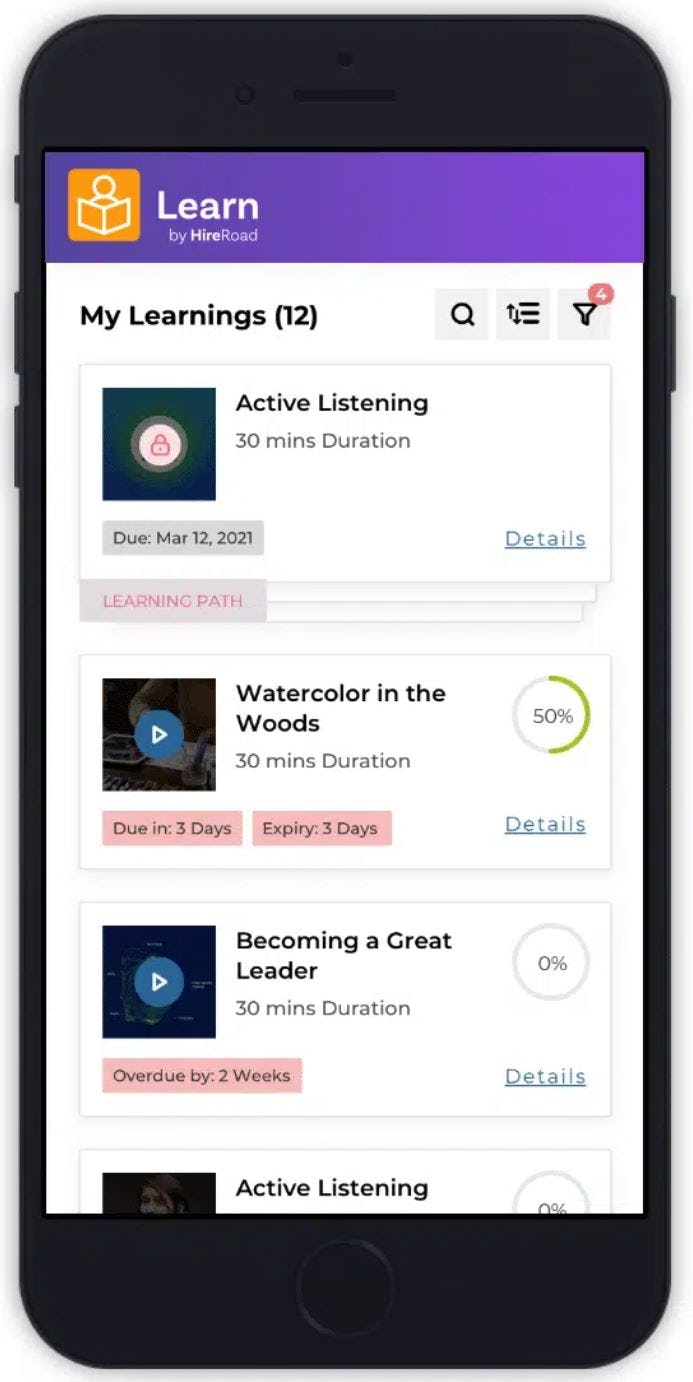Open the sort options icon
The image size is (693, 1382).
pyautogui.click(x=523, y=315)
